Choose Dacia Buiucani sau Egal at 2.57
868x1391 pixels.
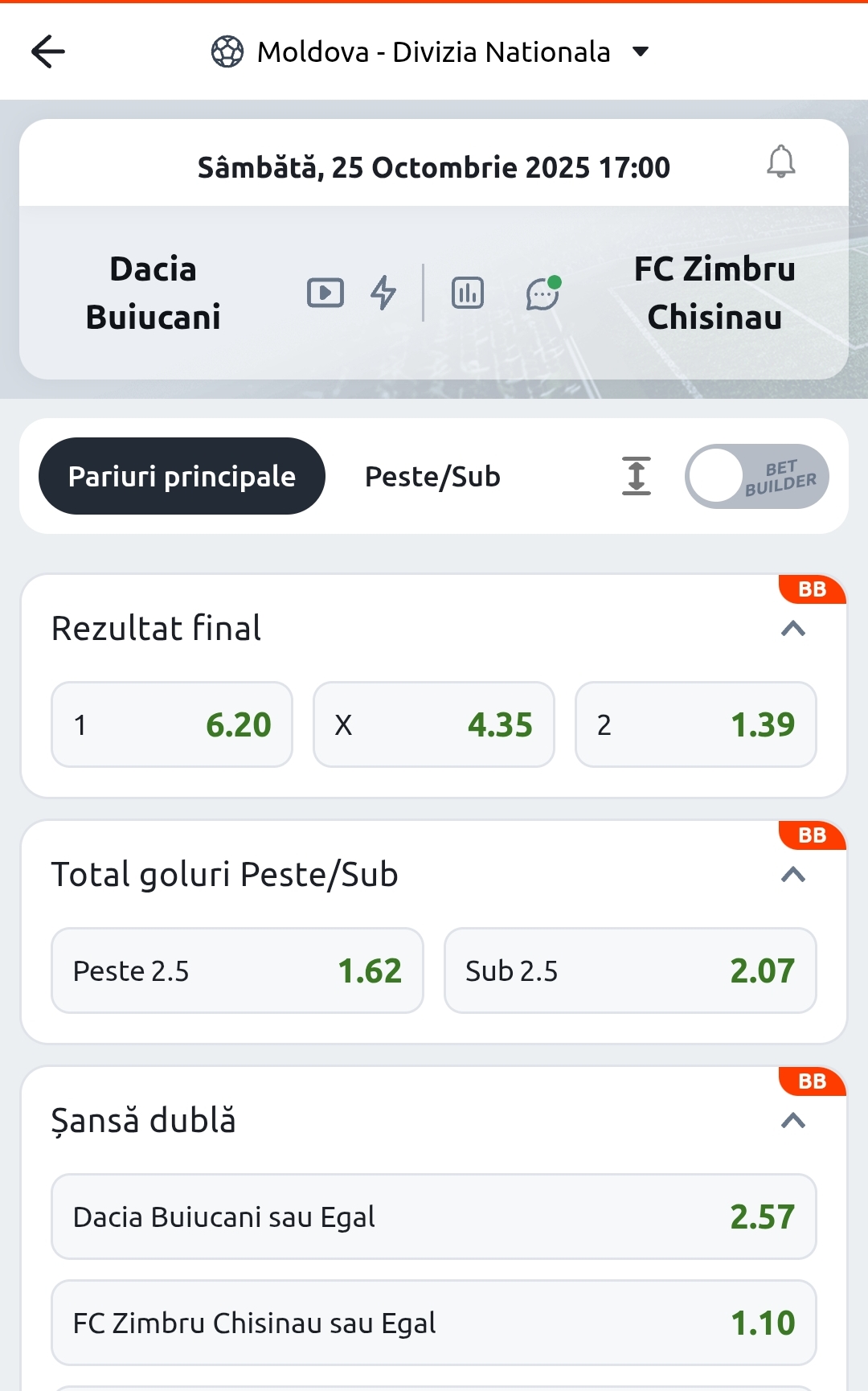tap(434, 1217)
